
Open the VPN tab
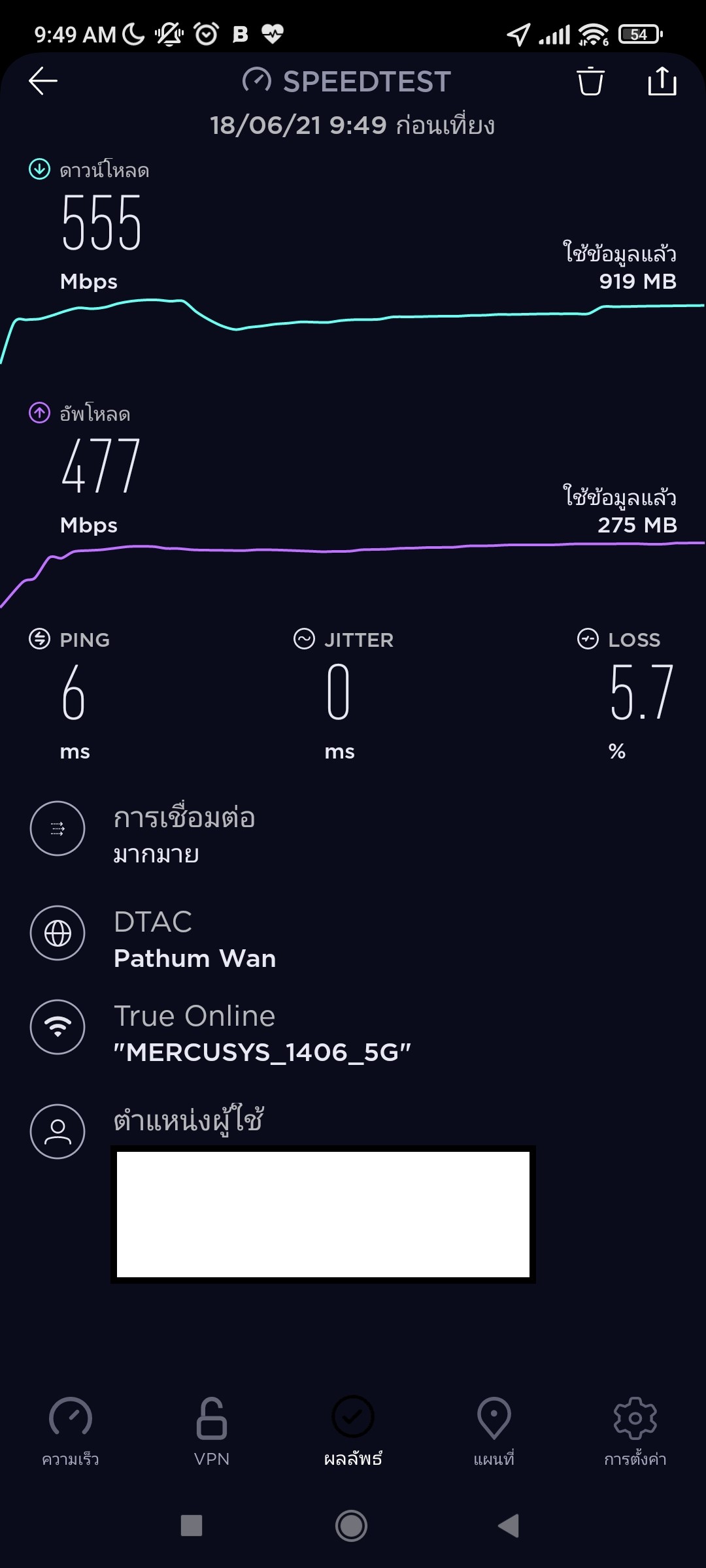tap(212, 1432)
